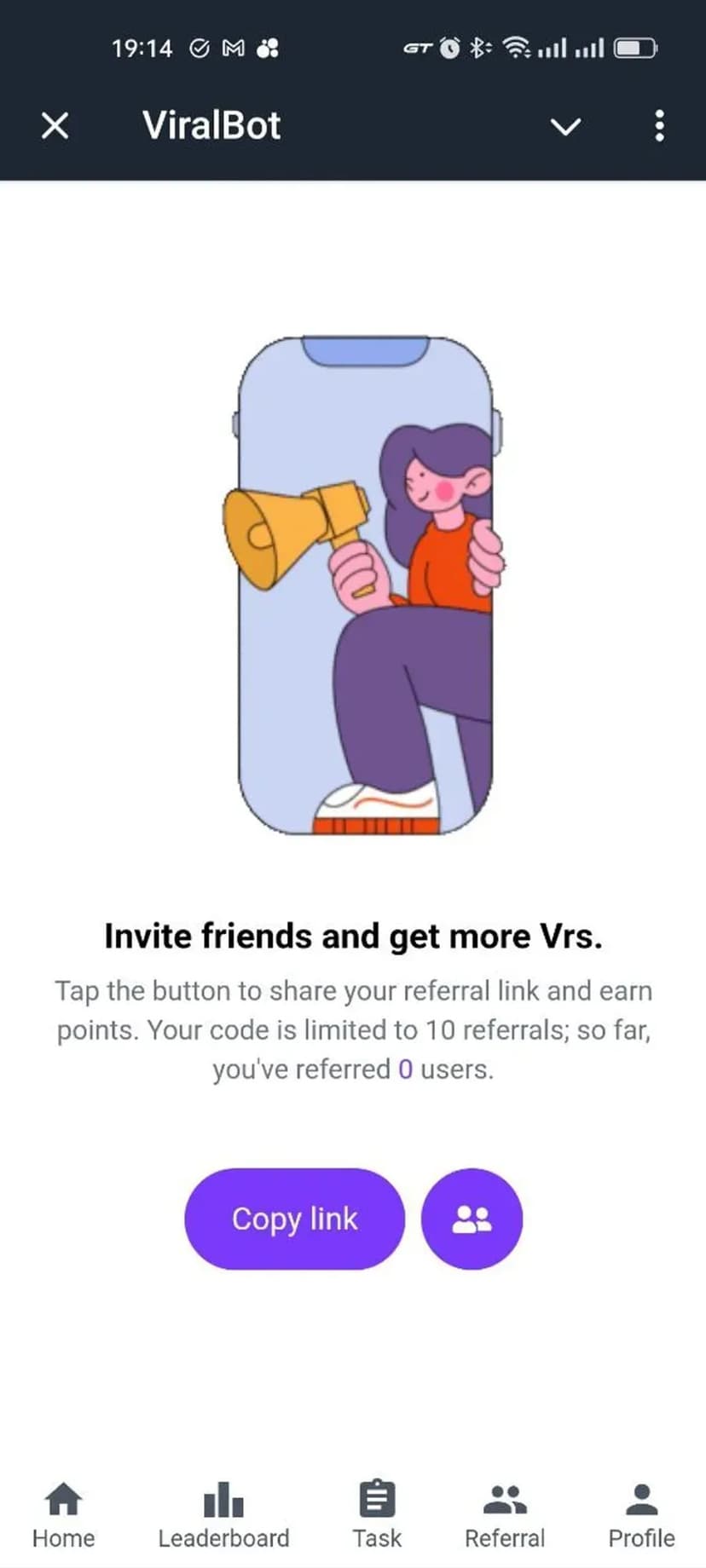Viewport: 706px width, 1568px height.
Task: Tap the invite friends people button
Action: pyautogui.click(x=472, y=1219)
